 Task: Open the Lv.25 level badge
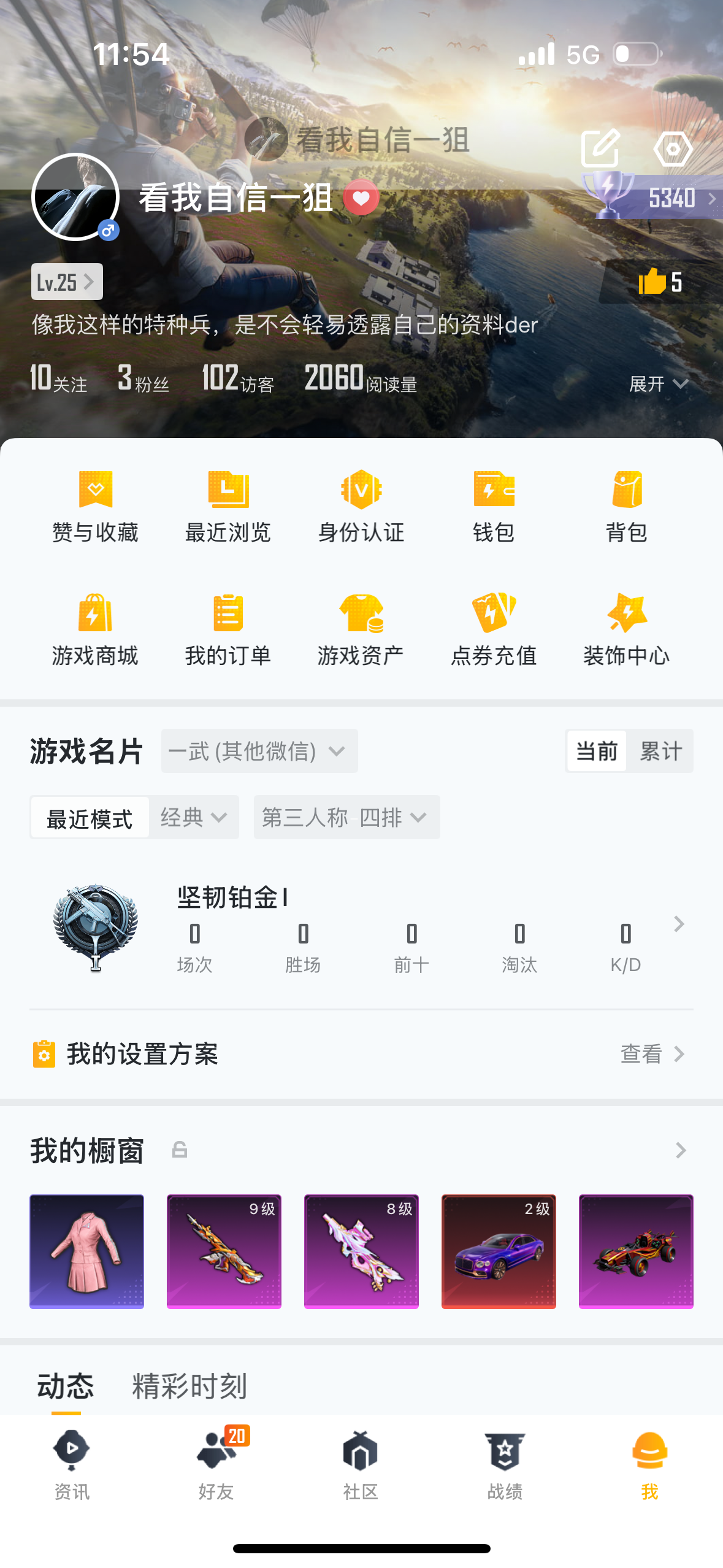tap(66, 282)
